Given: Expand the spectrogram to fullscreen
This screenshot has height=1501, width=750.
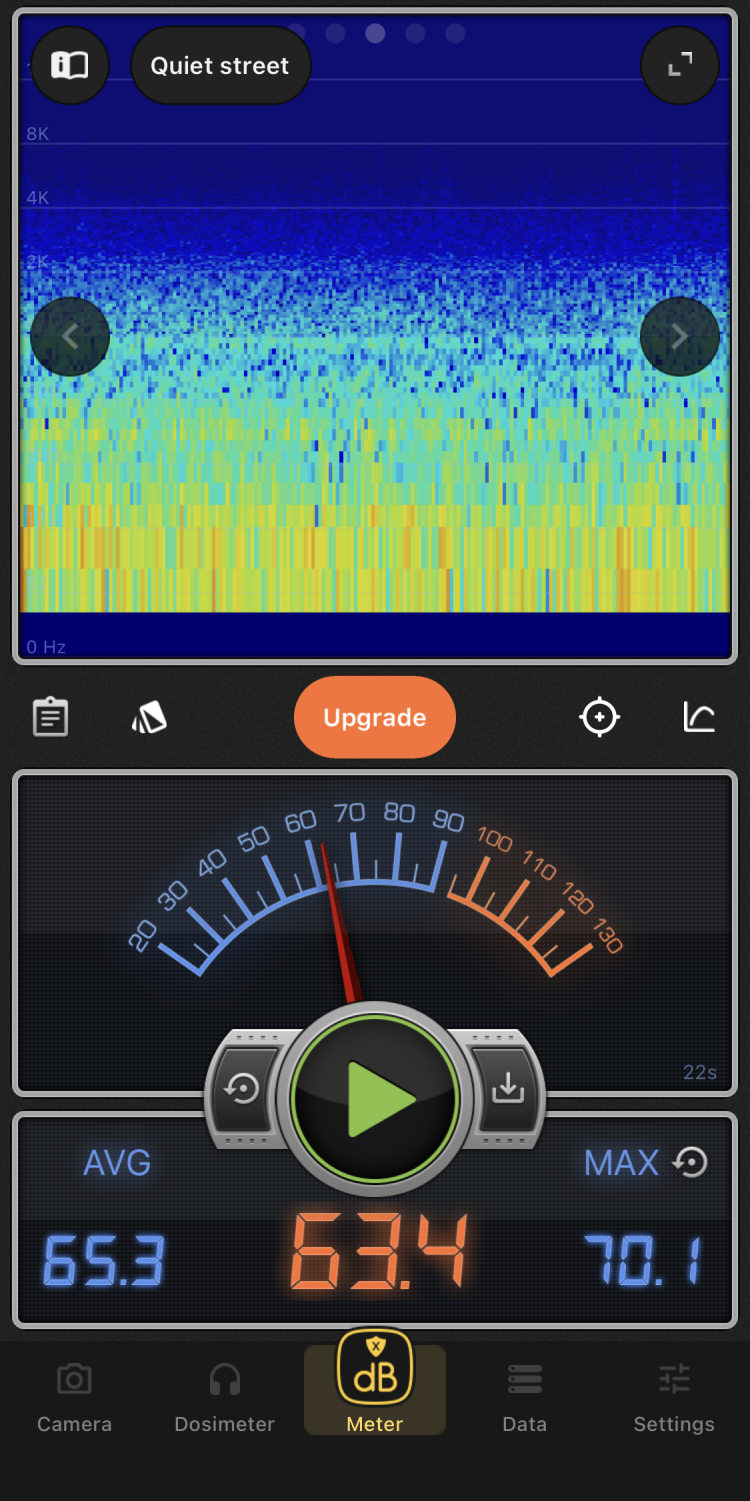Looking at the screenshot, I should coord(680,66).
